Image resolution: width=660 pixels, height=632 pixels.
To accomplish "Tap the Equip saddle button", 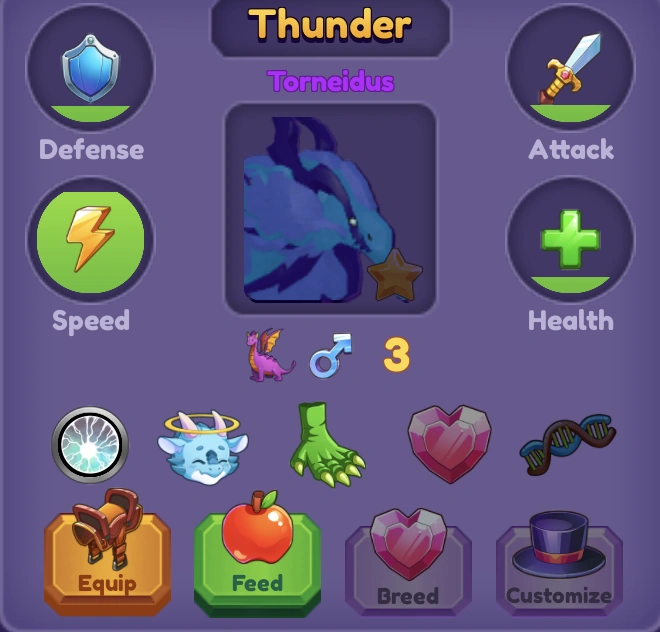I will [107, 550].
